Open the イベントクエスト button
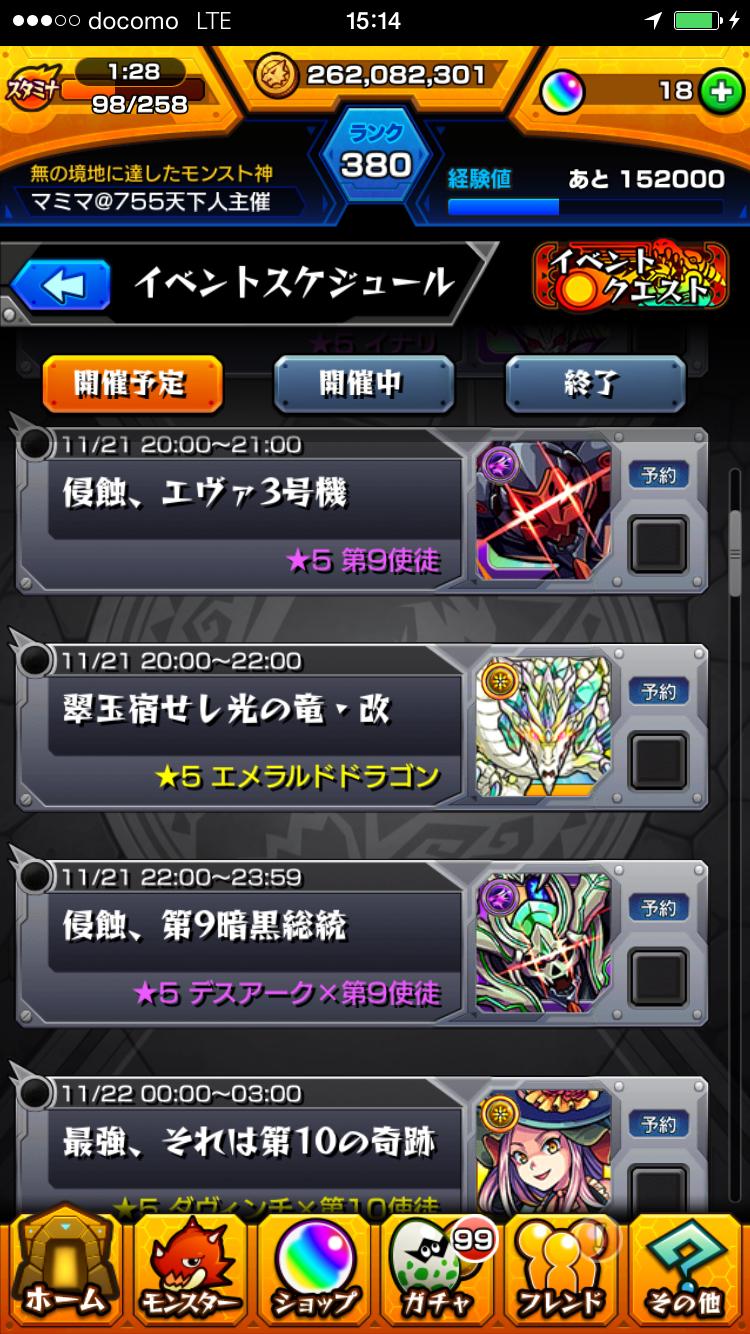 630,277
